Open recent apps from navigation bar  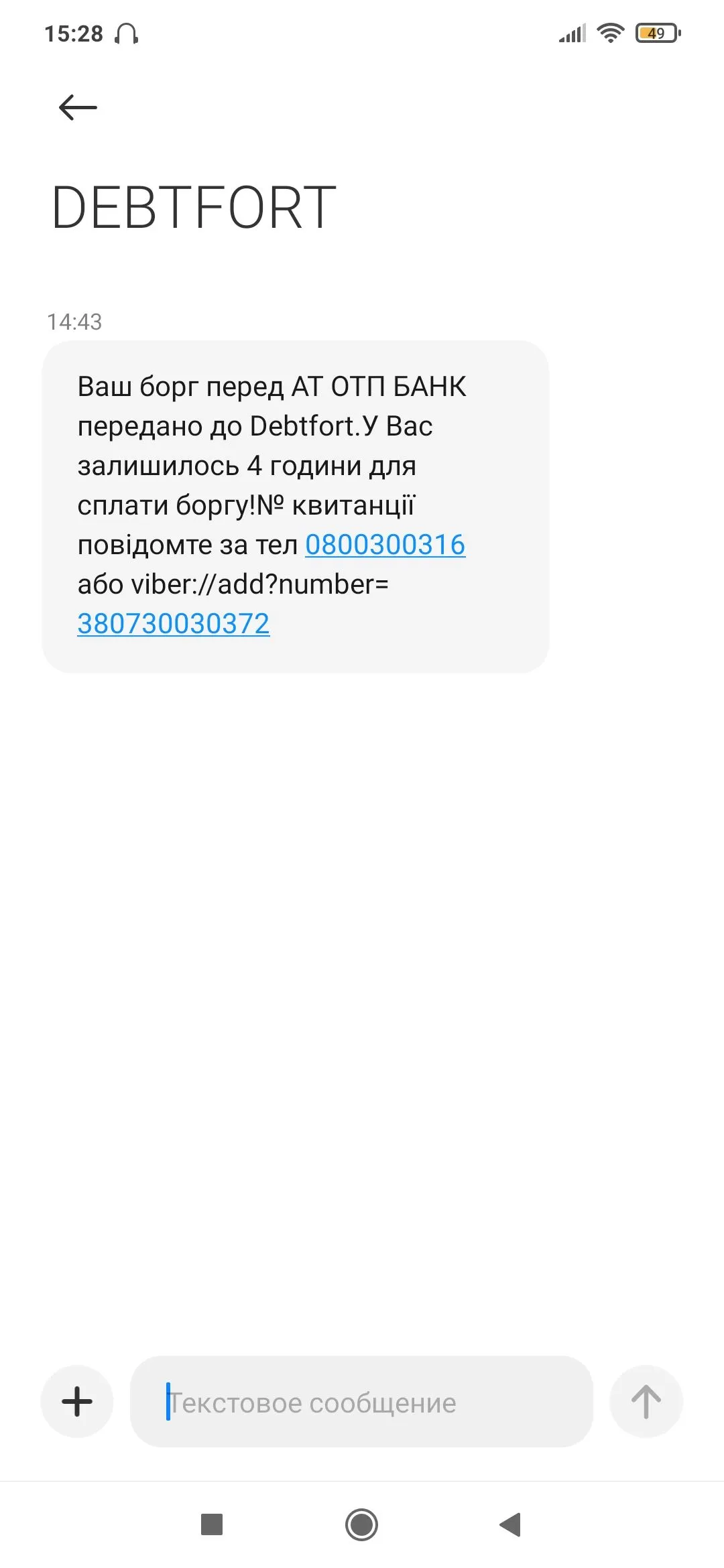(212, 1525)
